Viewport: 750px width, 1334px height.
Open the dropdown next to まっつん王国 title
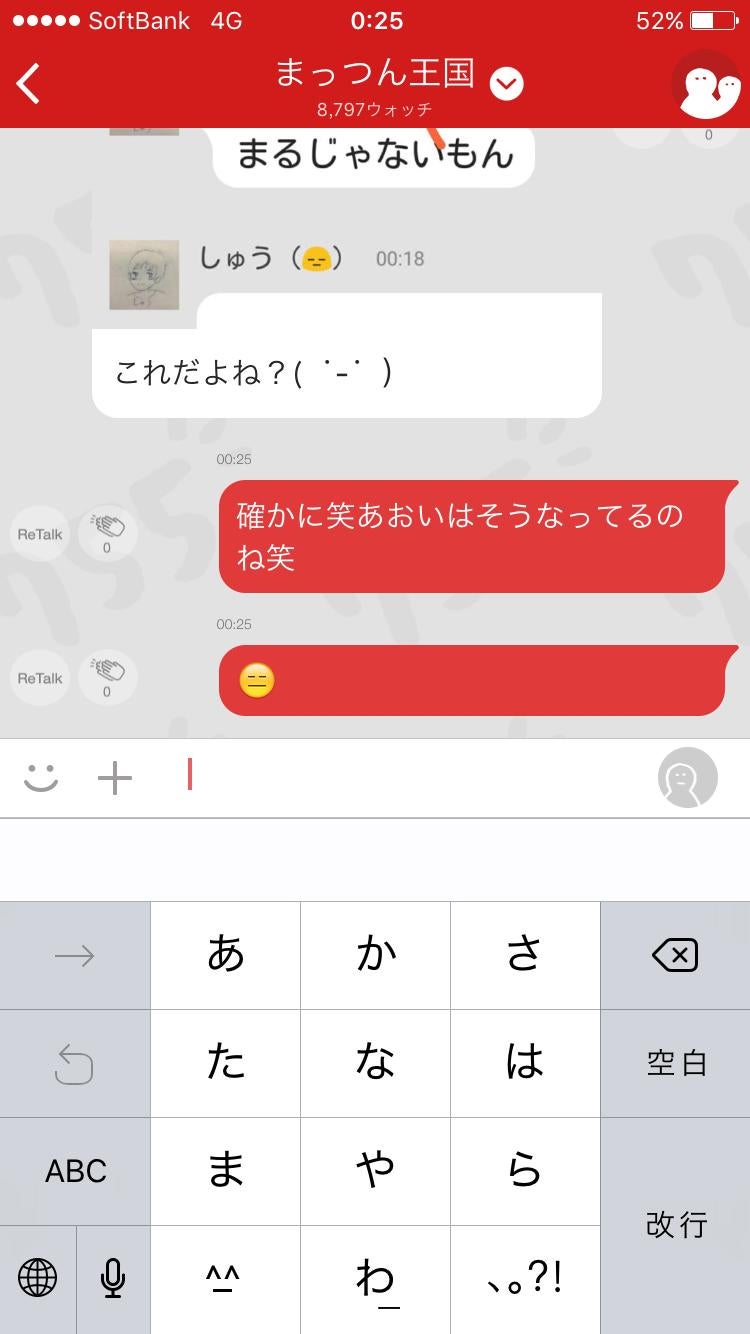point(504,84)
